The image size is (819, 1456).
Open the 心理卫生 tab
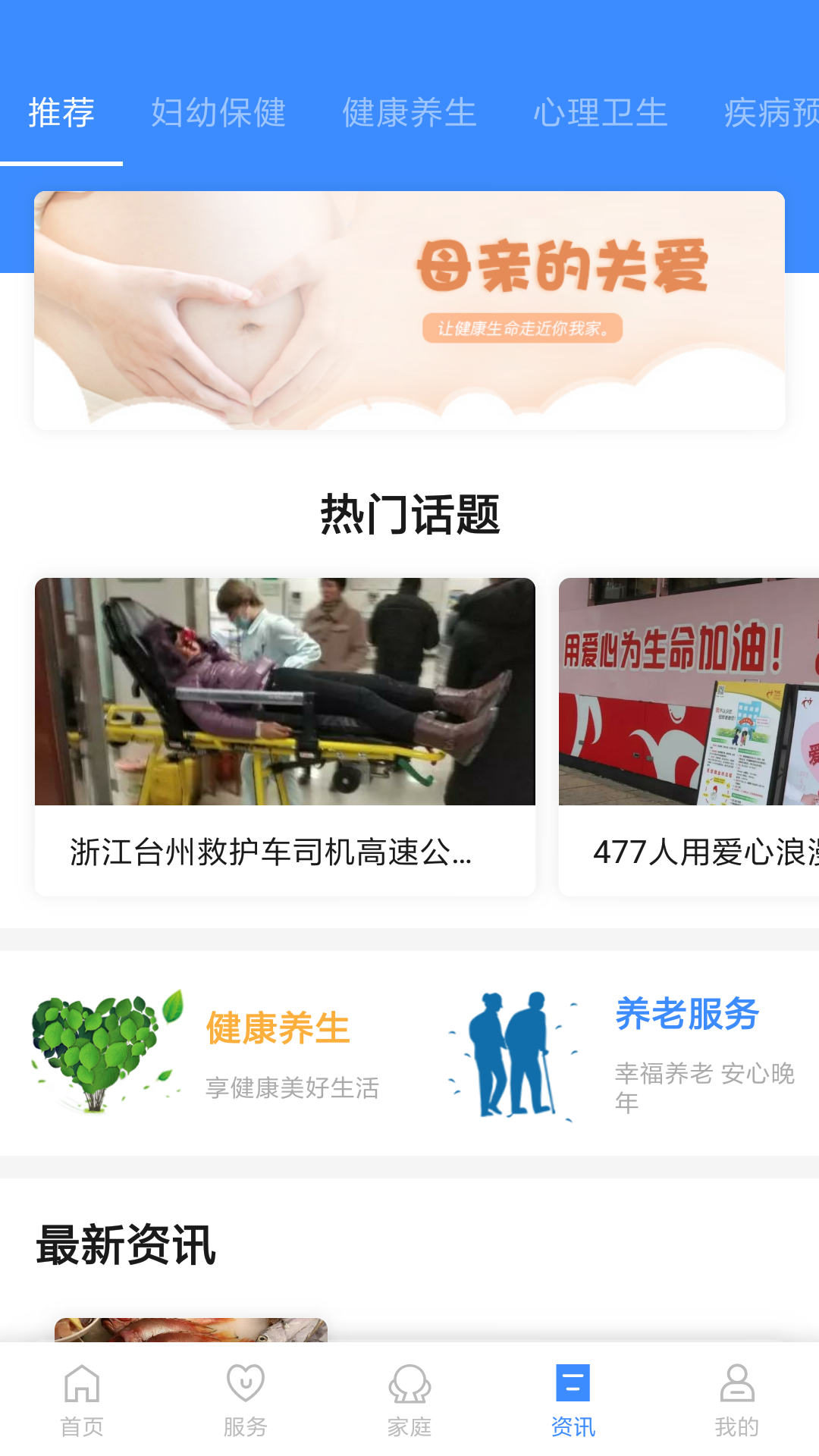(x=600, y=113)
